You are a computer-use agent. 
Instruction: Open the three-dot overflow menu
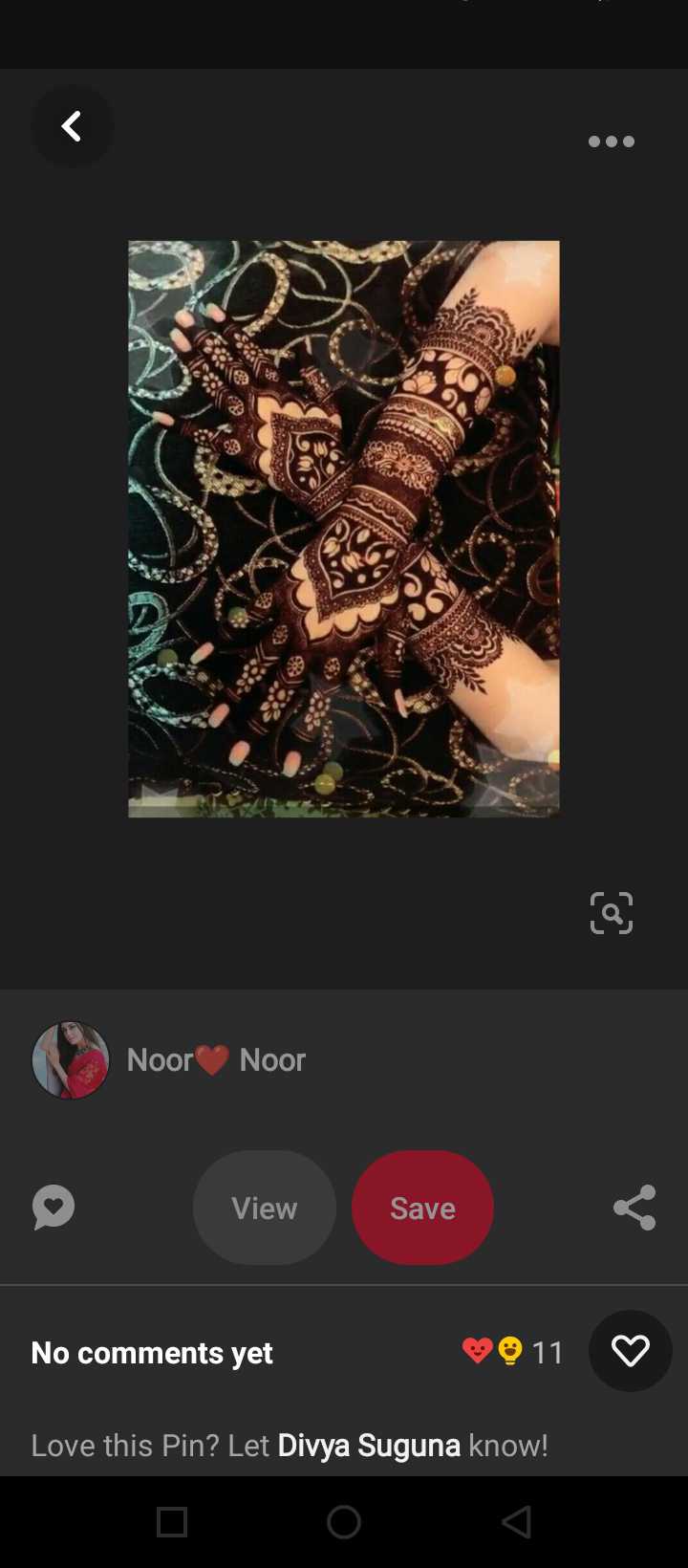click(x=612, y=142)
